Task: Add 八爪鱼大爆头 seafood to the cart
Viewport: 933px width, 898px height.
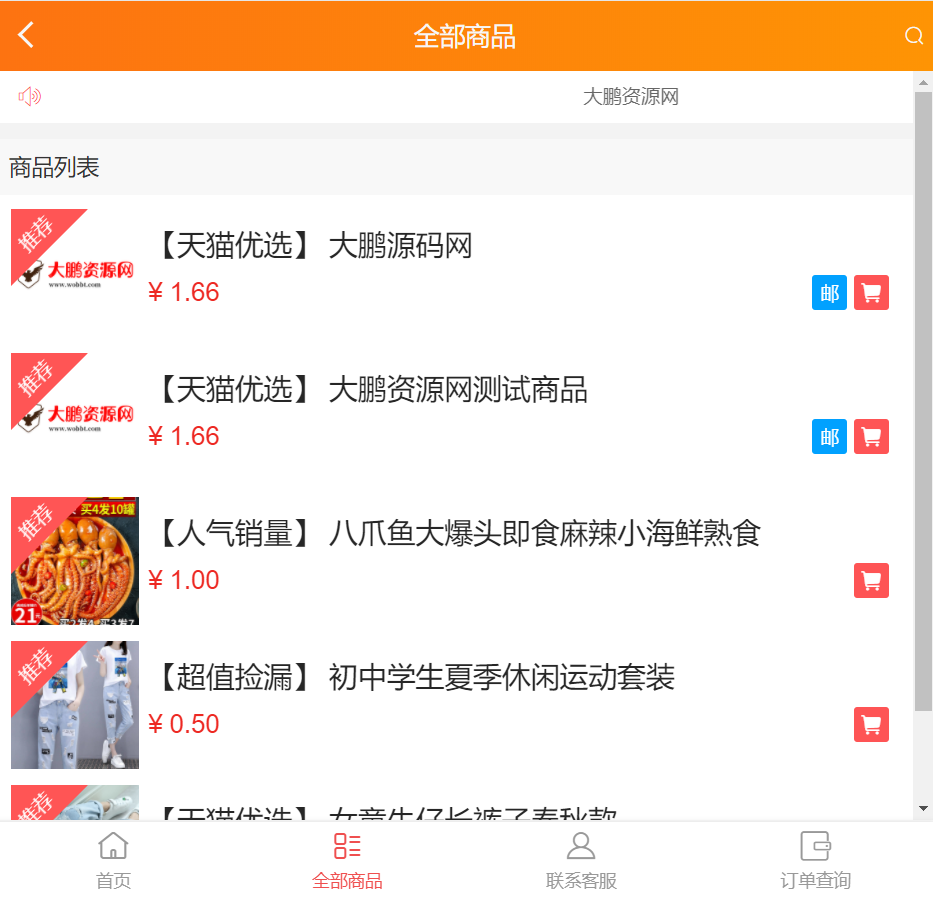Action: tap(871, 581)
